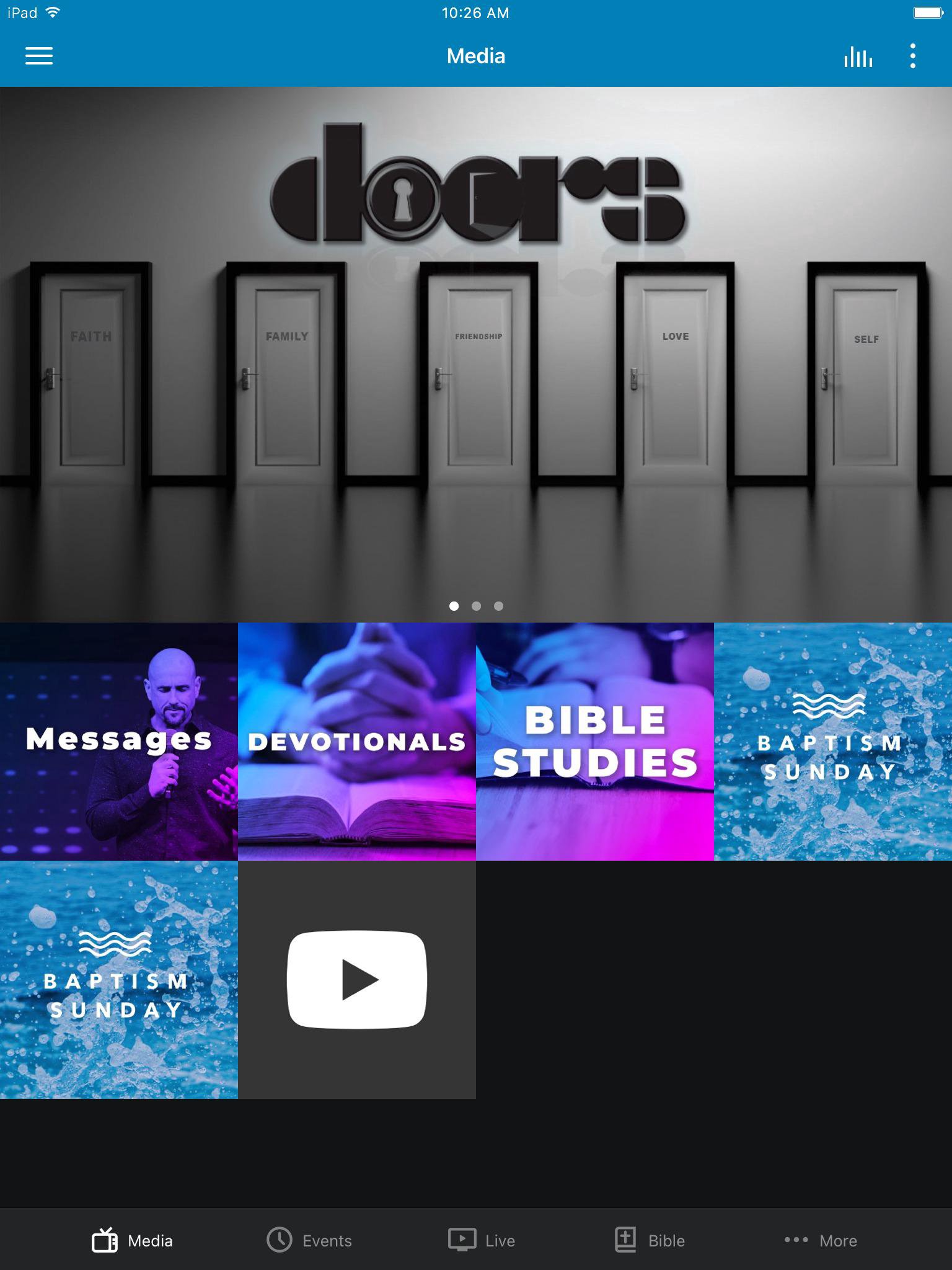Switch to the Bible tab
Viewport: 952px width, 1270px height.
pyautogui.click(x=650, y=1240)
